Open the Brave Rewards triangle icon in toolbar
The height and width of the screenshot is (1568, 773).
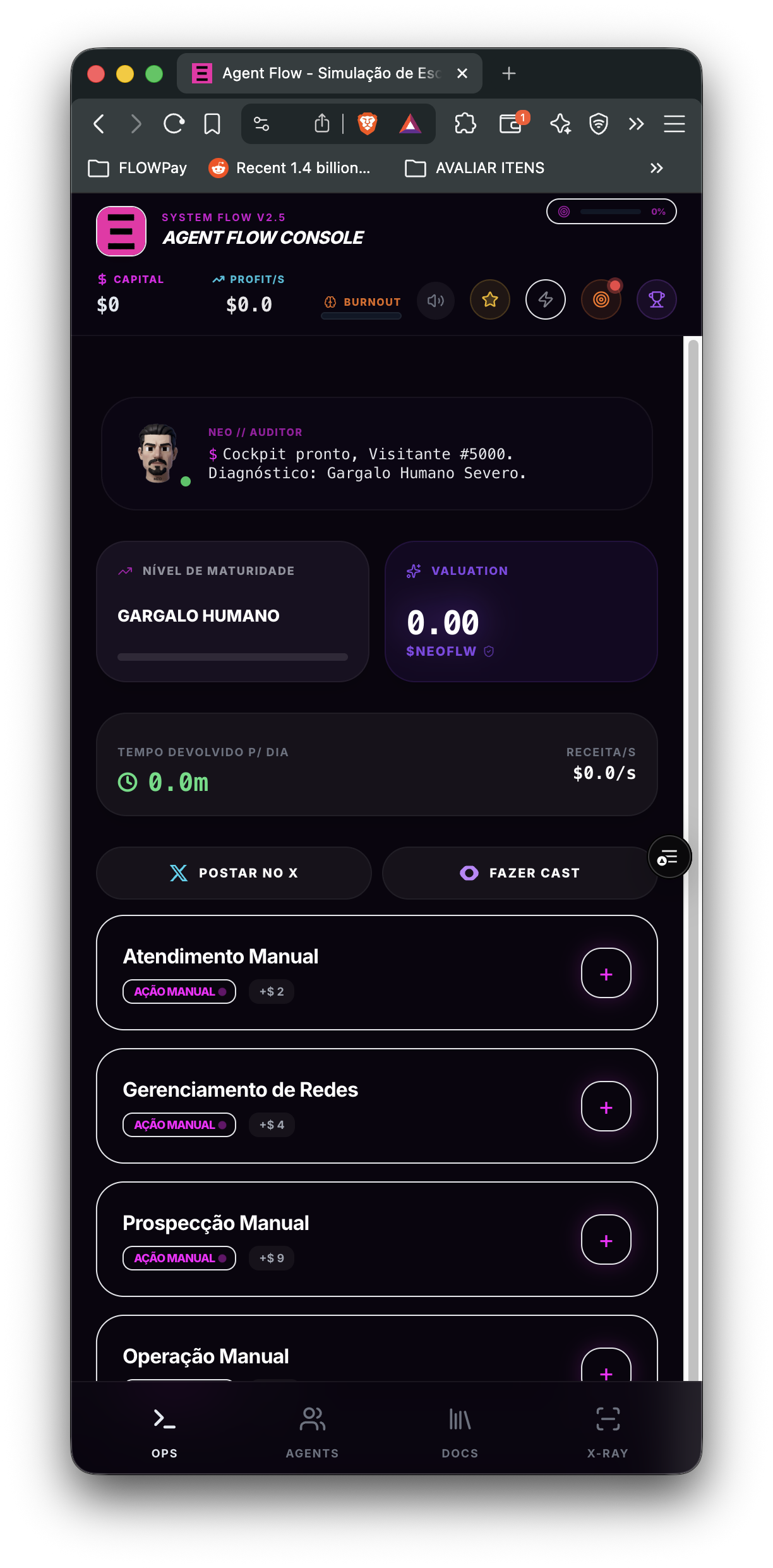409,124
